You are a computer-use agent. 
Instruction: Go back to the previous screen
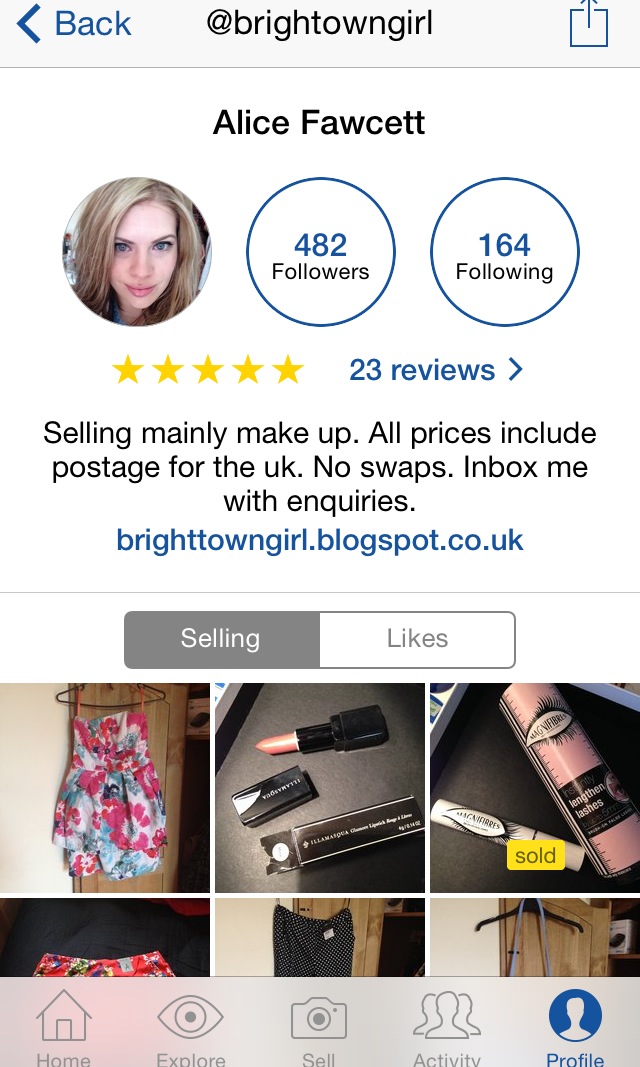(74, 24)
